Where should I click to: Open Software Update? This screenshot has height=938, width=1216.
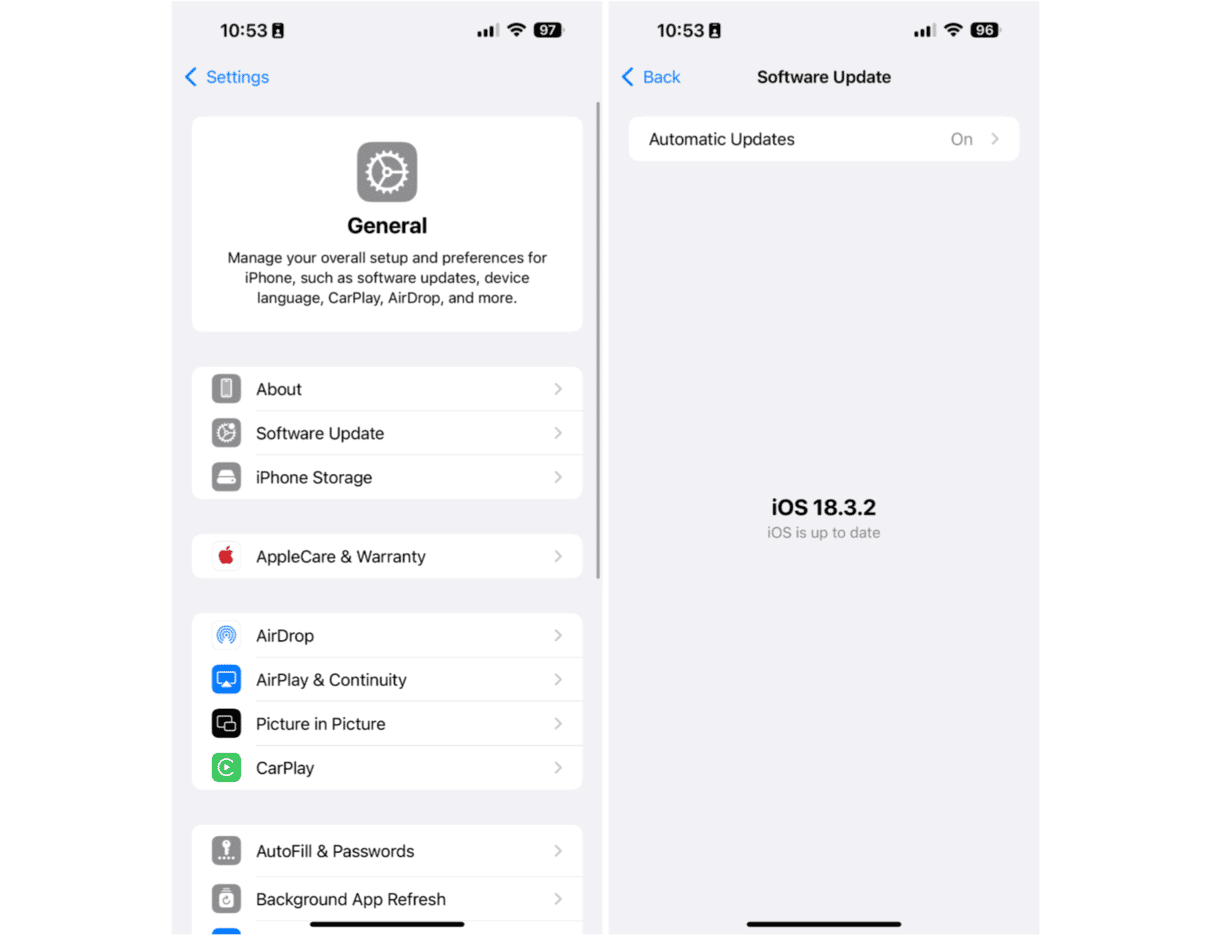[x=387, y=433]
